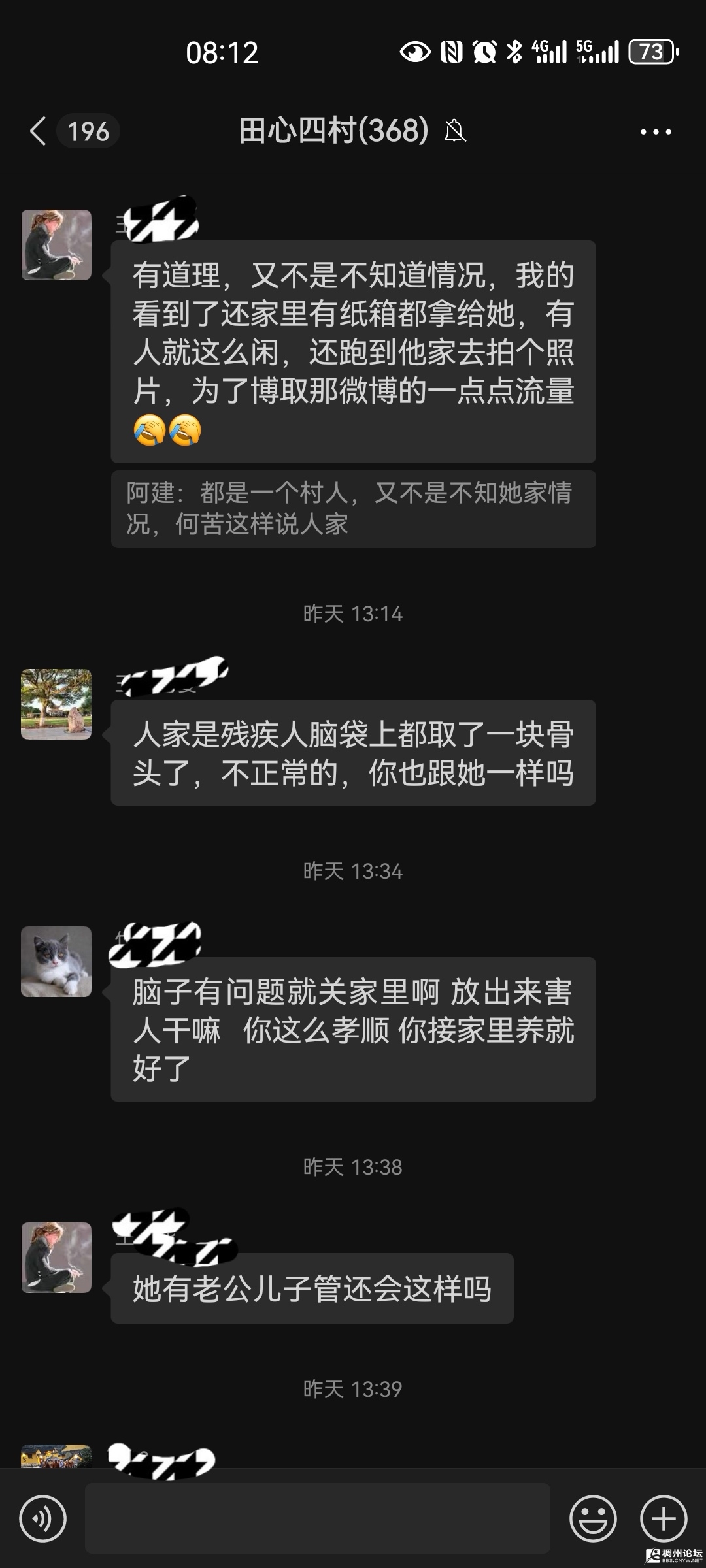Screen dimensions: 706x1568
Task: Open sender avatar beside the 有道理 message
Action: click(56, 245)
